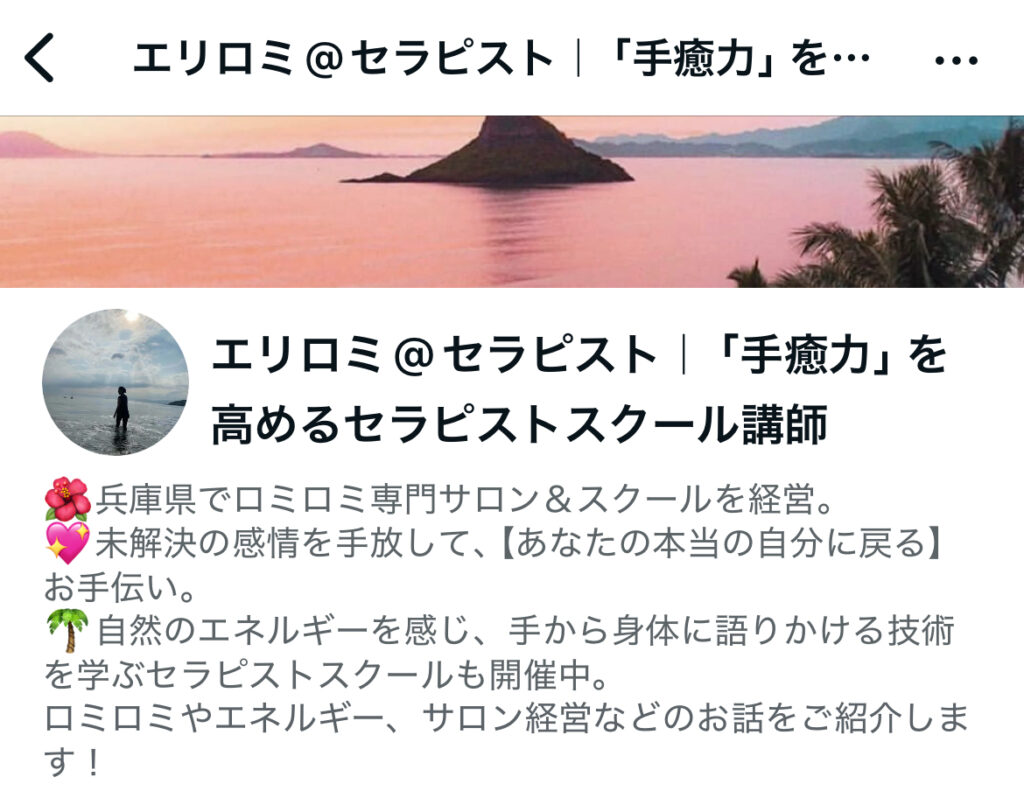View the sunset island header image
Image resolution: width=1024 pixels, height=791 pixels.
click(x=512, y=202)
